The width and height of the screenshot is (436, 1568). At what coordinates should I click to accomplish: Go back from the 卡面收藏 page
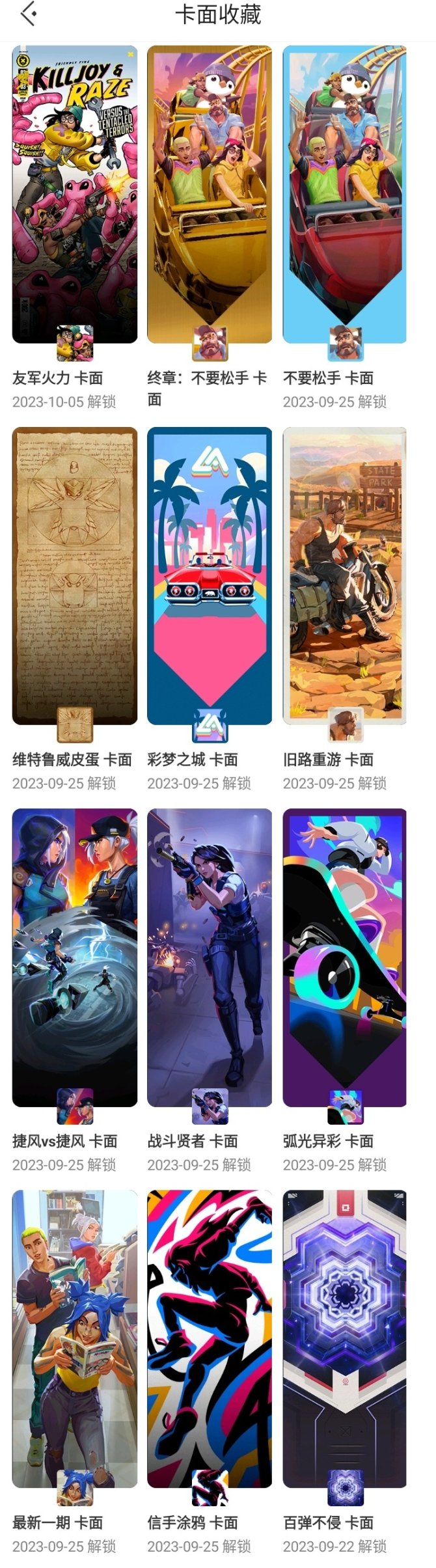[x=28, y=14]
